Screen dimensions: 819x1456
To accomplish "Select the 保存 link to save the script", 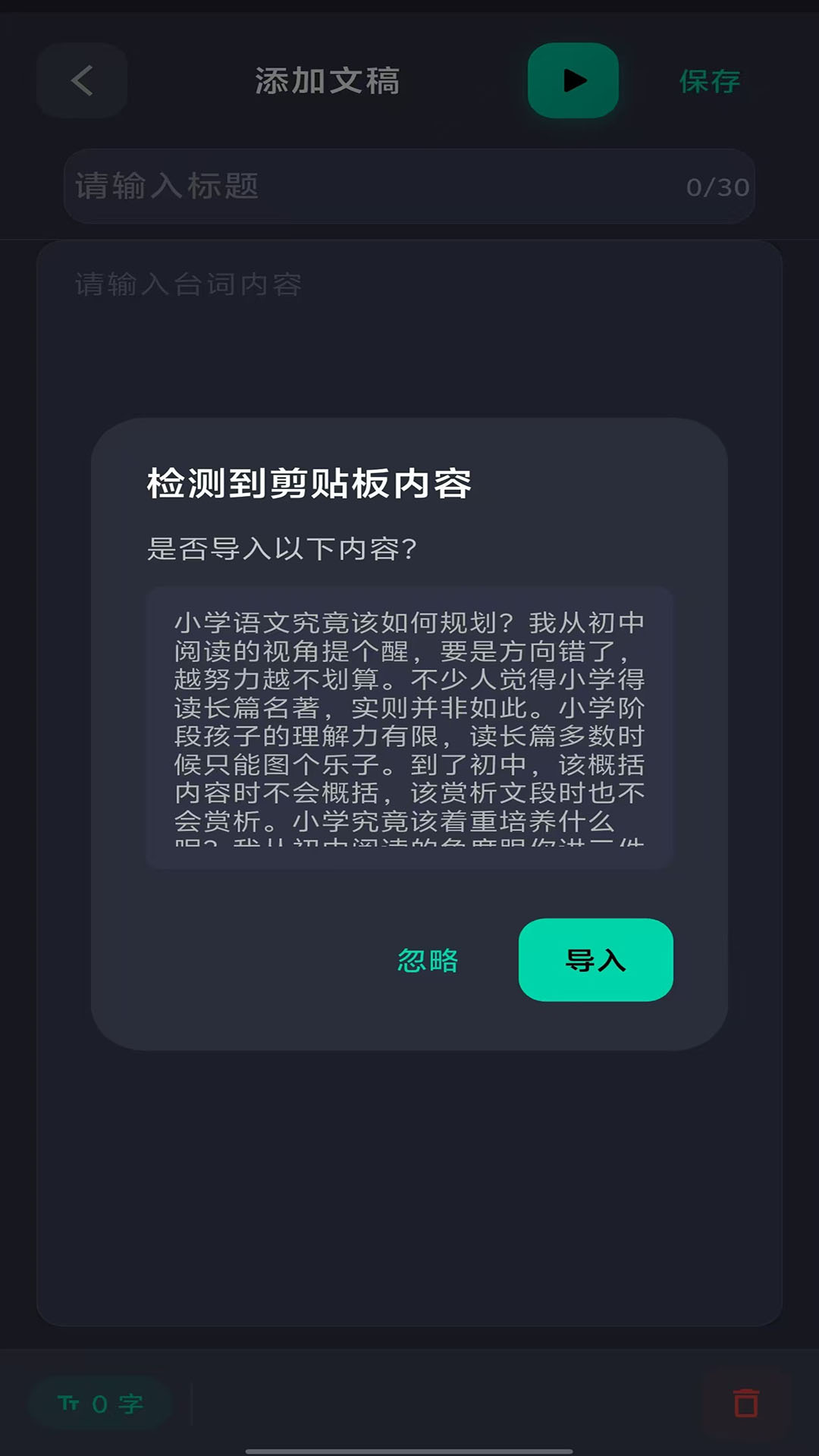I will pyautogui.click(x=710, y=81).
